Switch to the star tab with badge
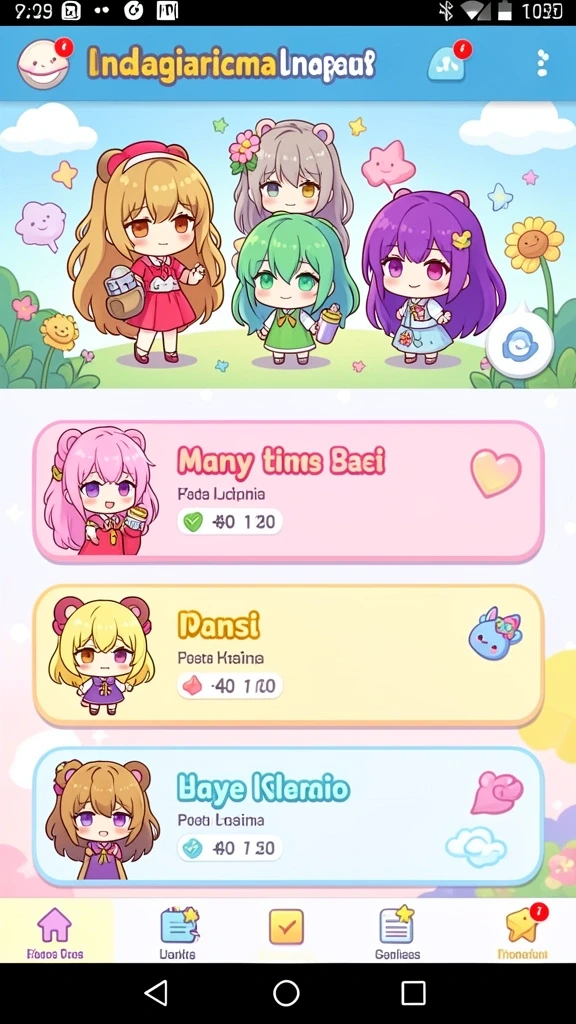The image size is (576, 1024). pyautogui.click(x=523, y=932)
